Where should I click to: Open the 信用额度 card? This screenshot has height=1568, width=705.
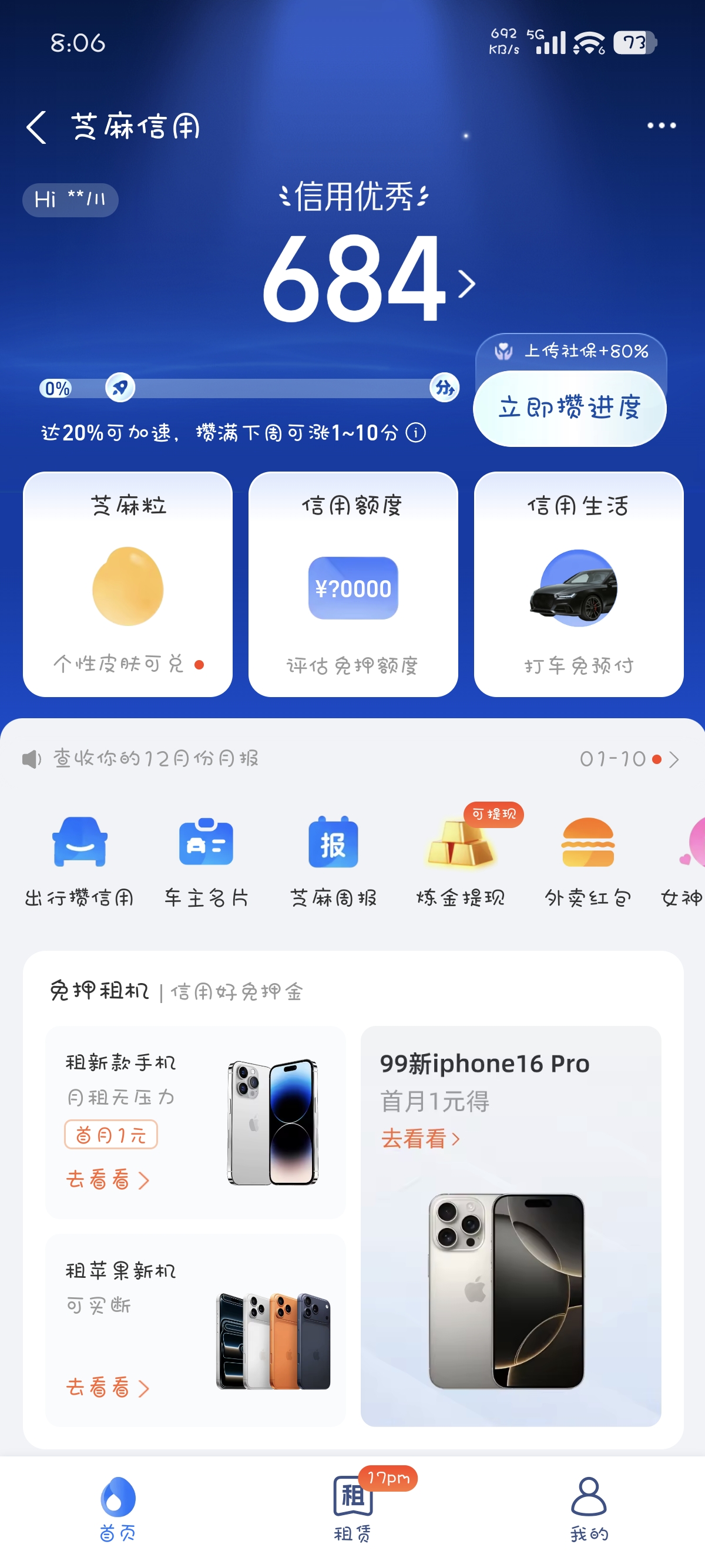coord(353,584)
